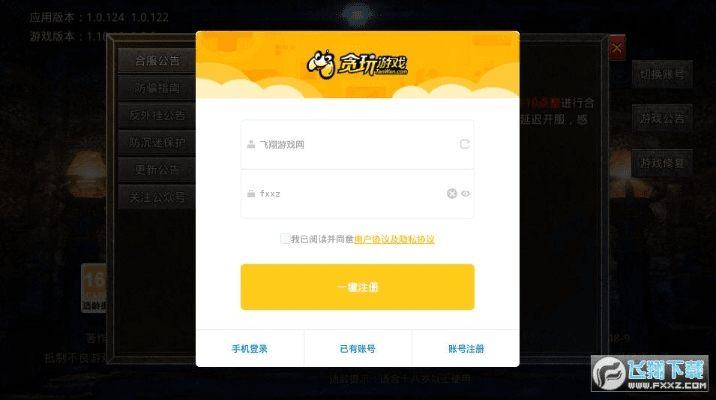Screen dimensions: 716x400
Task: Switch to 手机登录
Action: coord(249,349)
